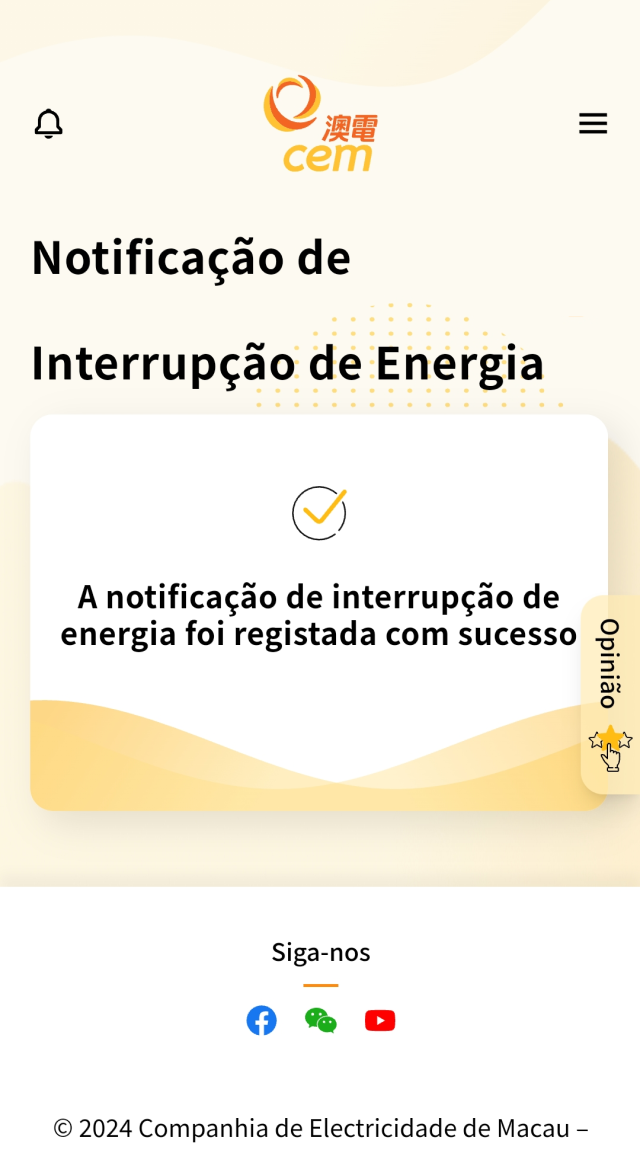Open the WeChat social link
The image size is (640, 1154).
(x=321, y=1020)
